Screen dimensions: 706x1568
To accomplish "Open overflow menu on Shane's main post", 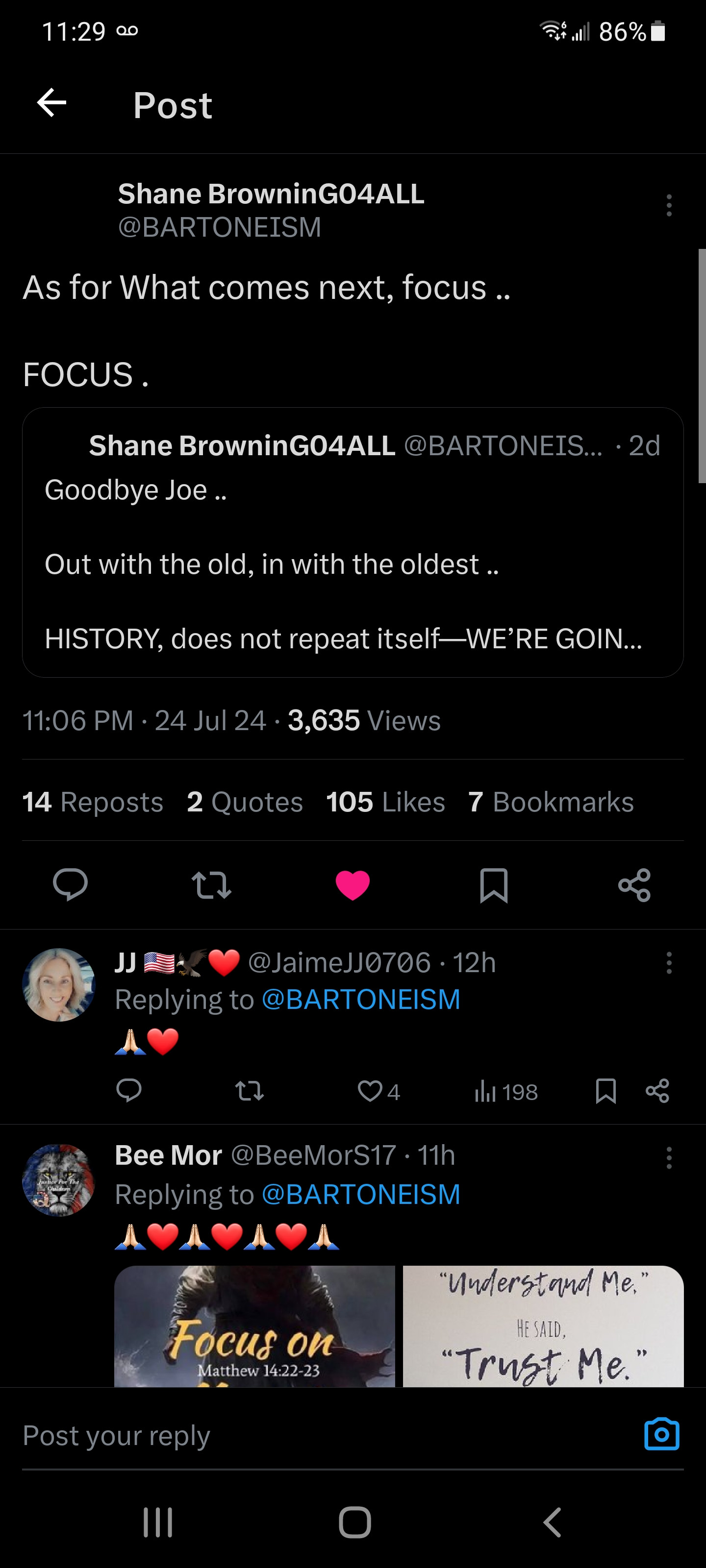I will pyautogui.click(x=669, y=205).
